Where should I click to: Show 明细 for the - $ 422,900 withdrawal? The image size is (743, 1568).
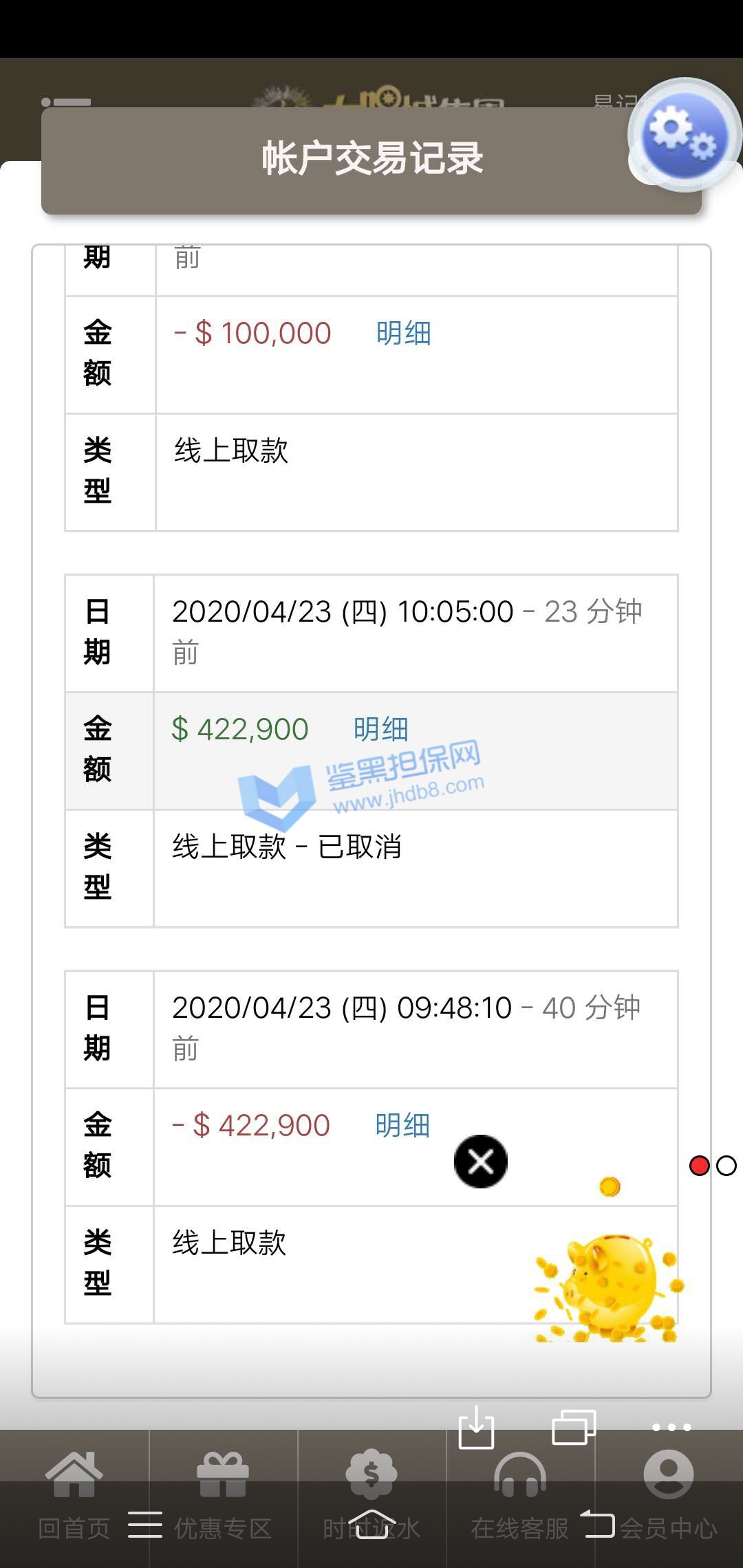point(402,1125)
